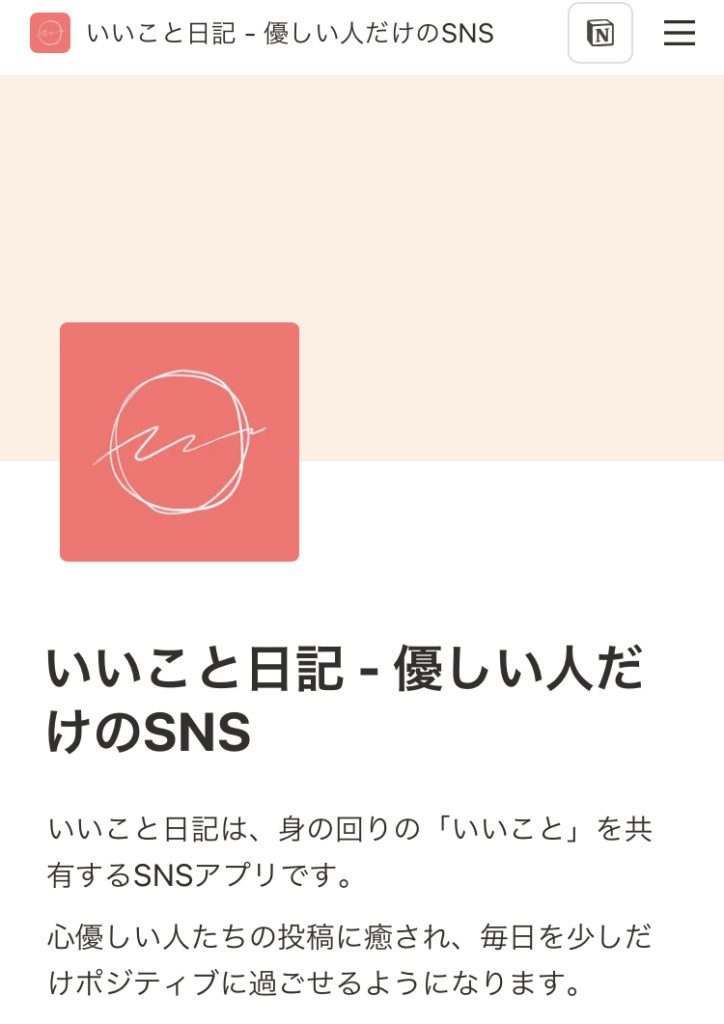The height and width of the screenshot is (1024, 724).
Task: Tap the いいこと日記 breadcrumb title in top bar
Action: tap(290, 33)
